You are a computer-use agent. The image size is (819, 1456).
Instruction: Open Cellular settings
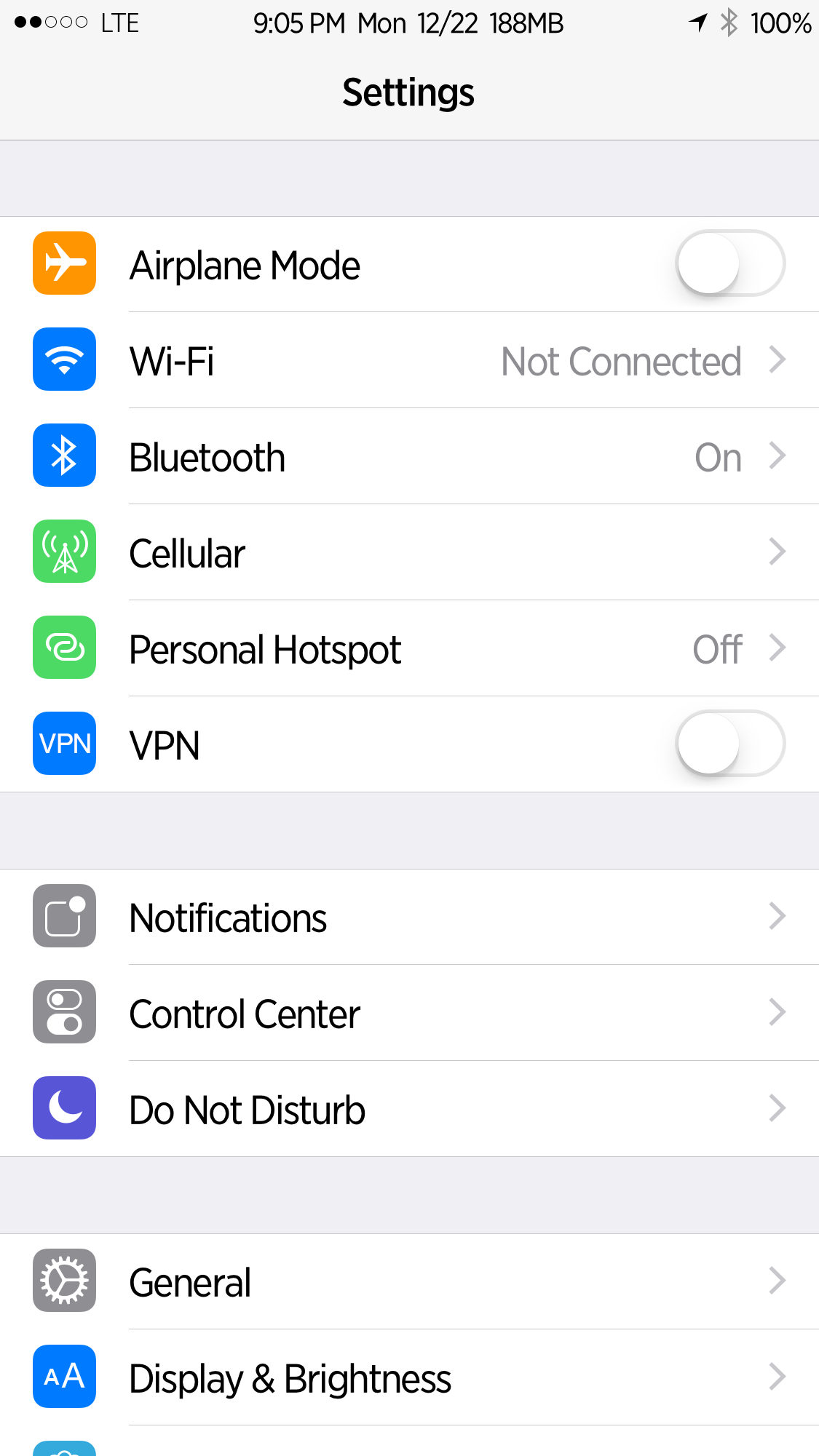(409, 552)
